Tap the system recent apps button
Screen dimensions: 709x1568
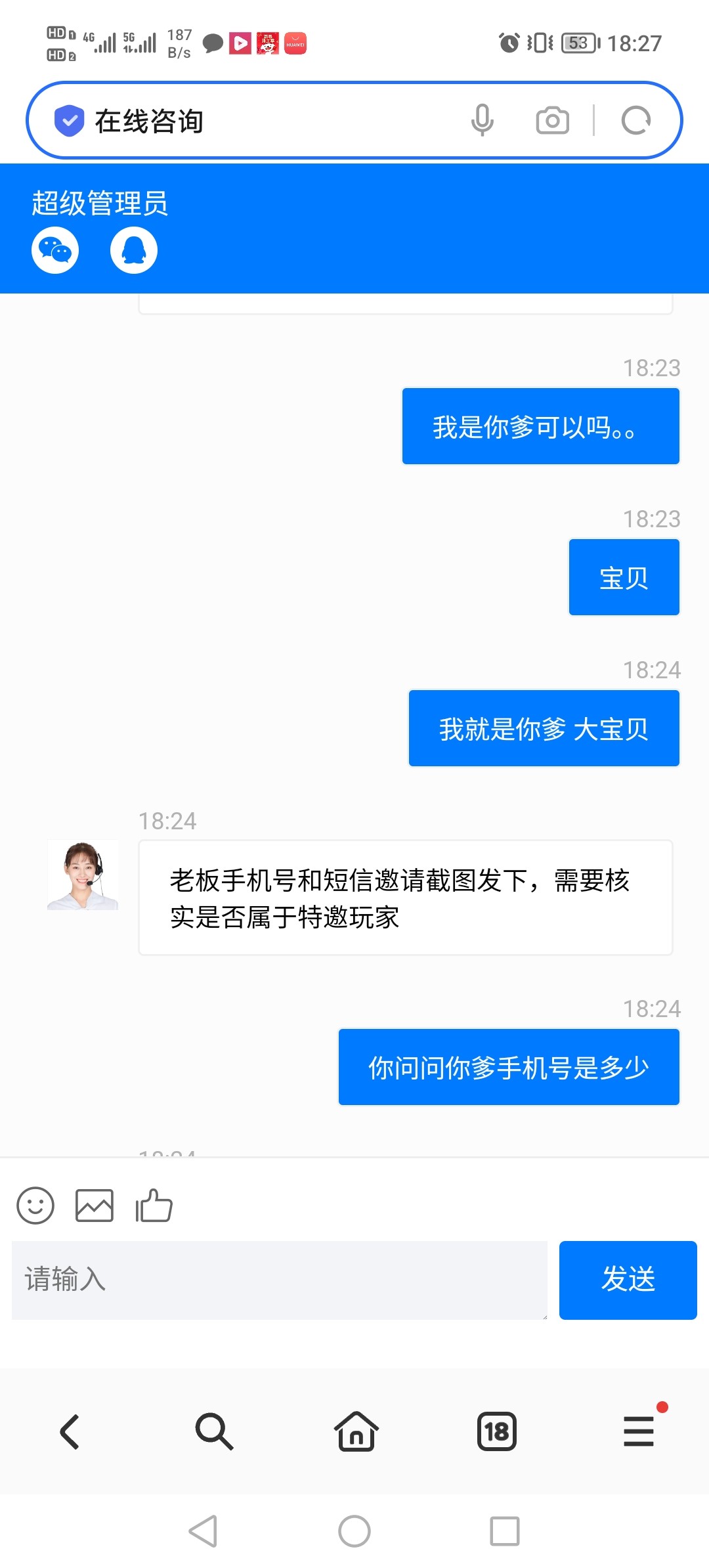(x=505, y=1531)
